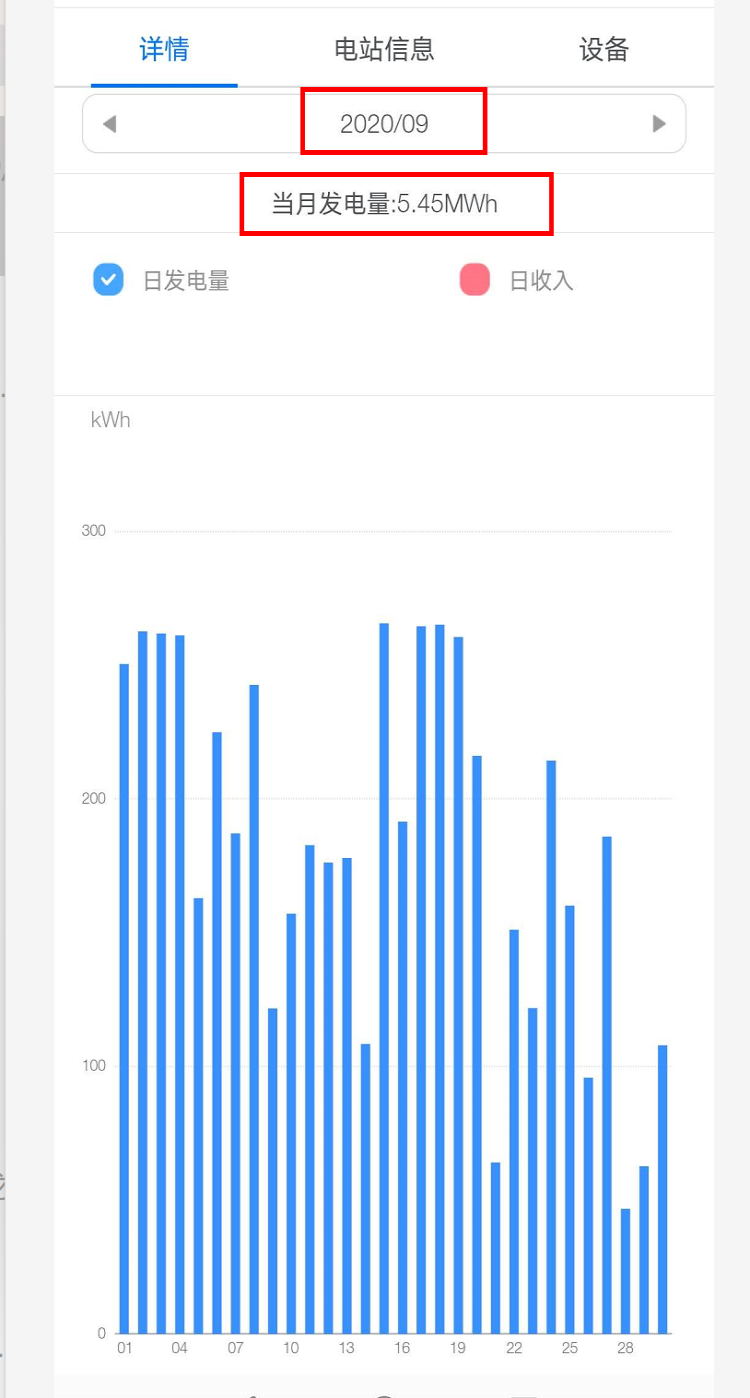Open the 2020/09 month picker
750x1398 pixels.
pos(384,124)
